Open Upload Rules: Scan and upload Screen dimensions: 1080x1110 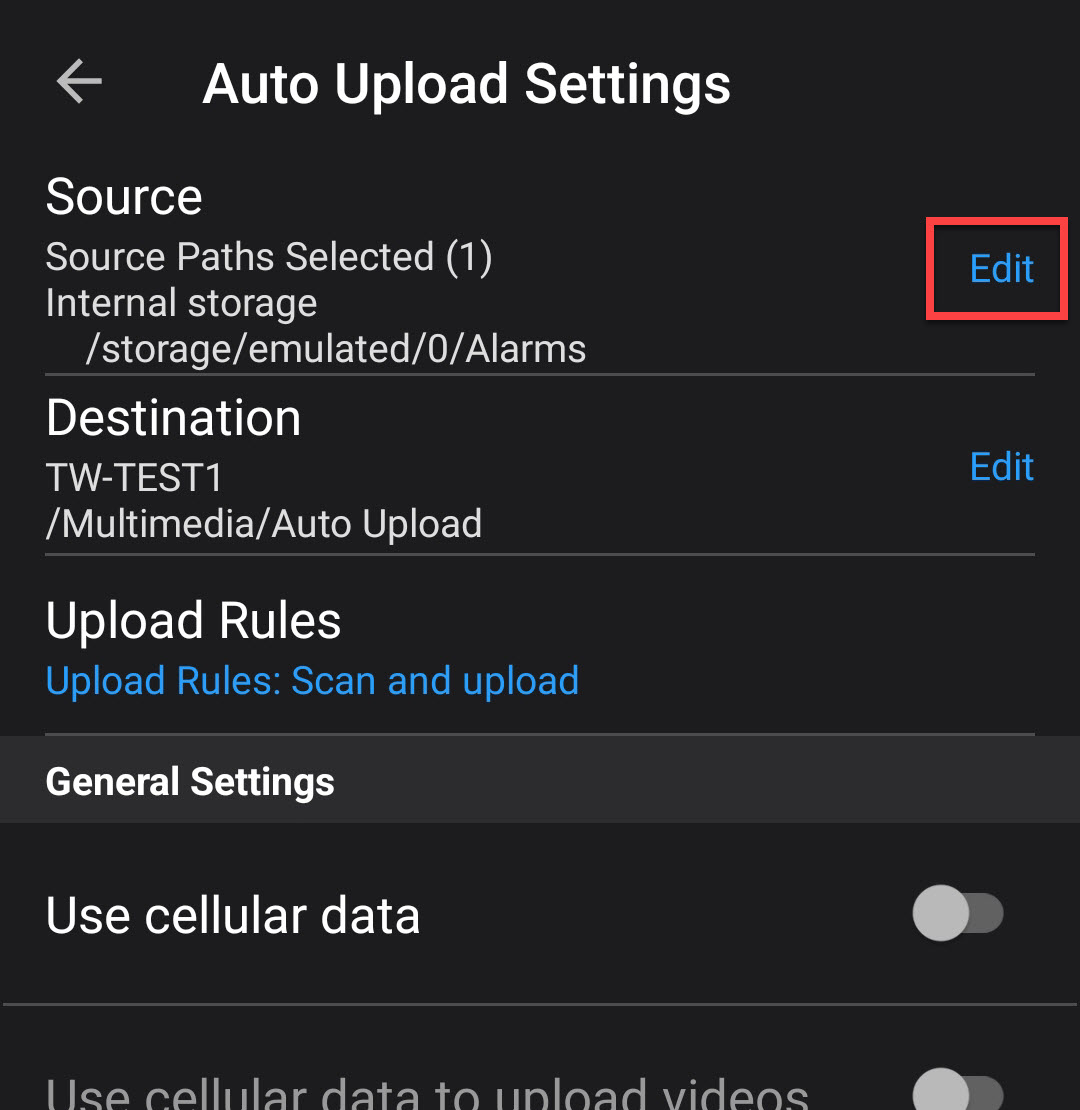(312, 681)
